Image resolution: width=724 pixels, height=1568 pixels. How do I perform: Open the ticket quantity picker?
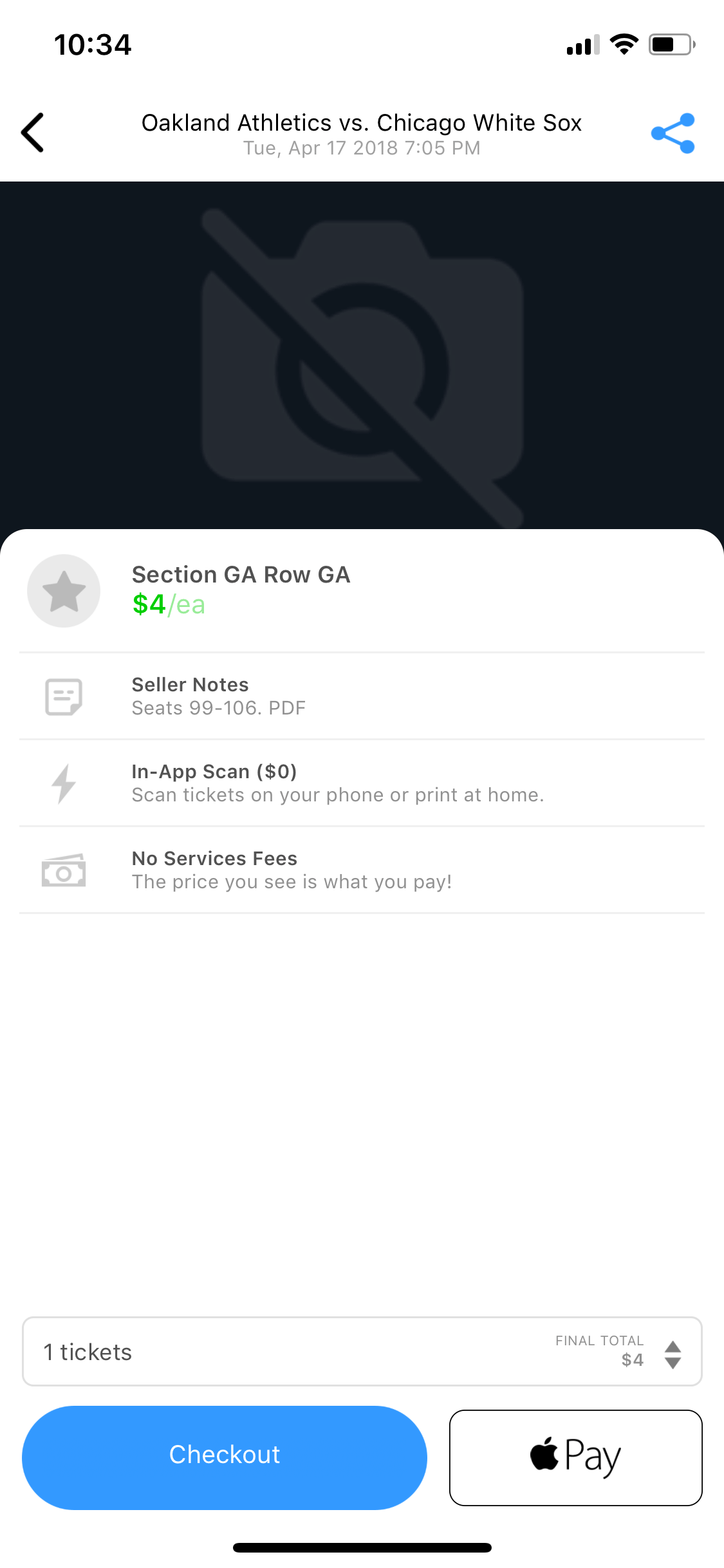point(362,1351)
